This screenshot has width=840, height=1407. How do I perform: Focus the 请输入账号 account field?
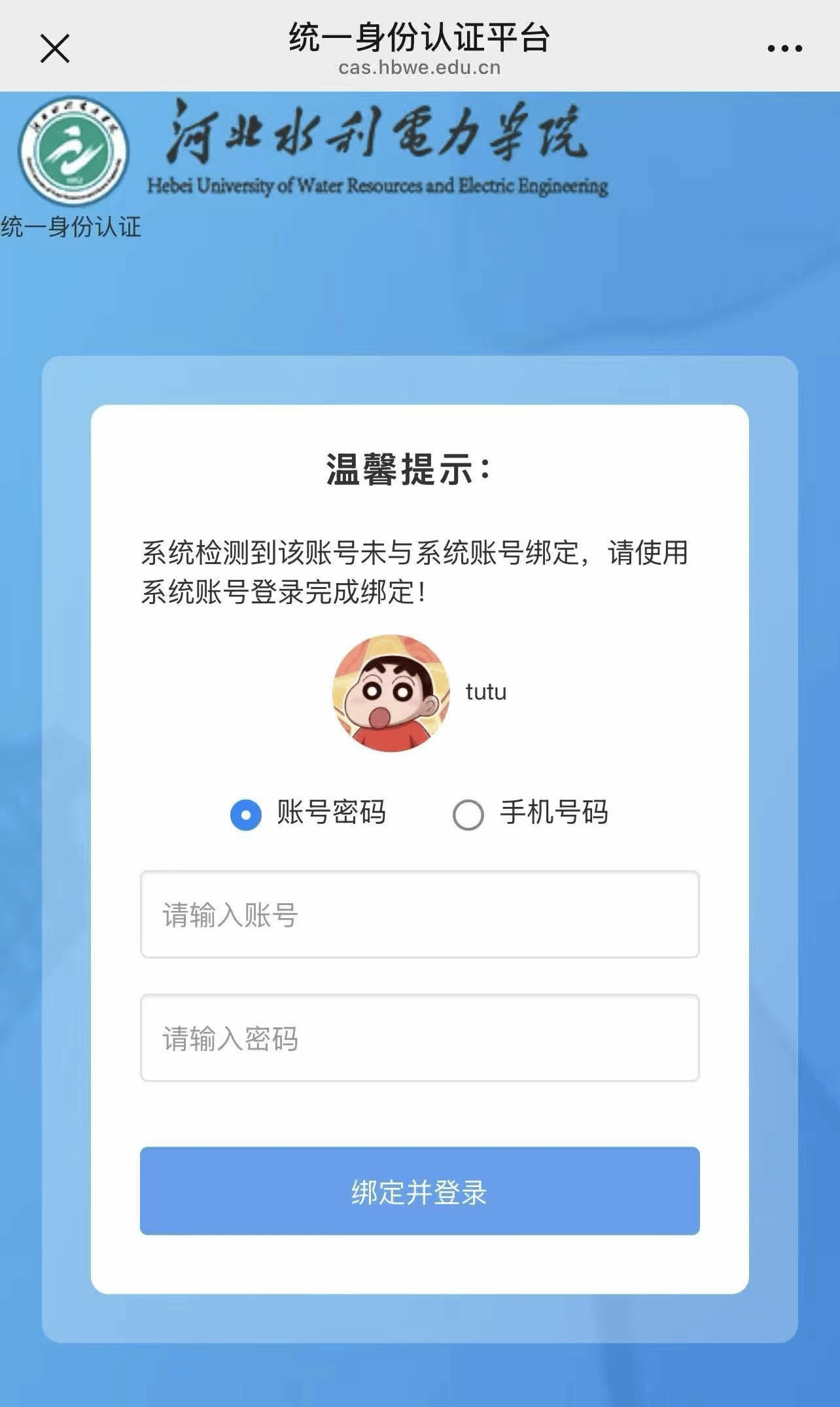coord(419,914)
